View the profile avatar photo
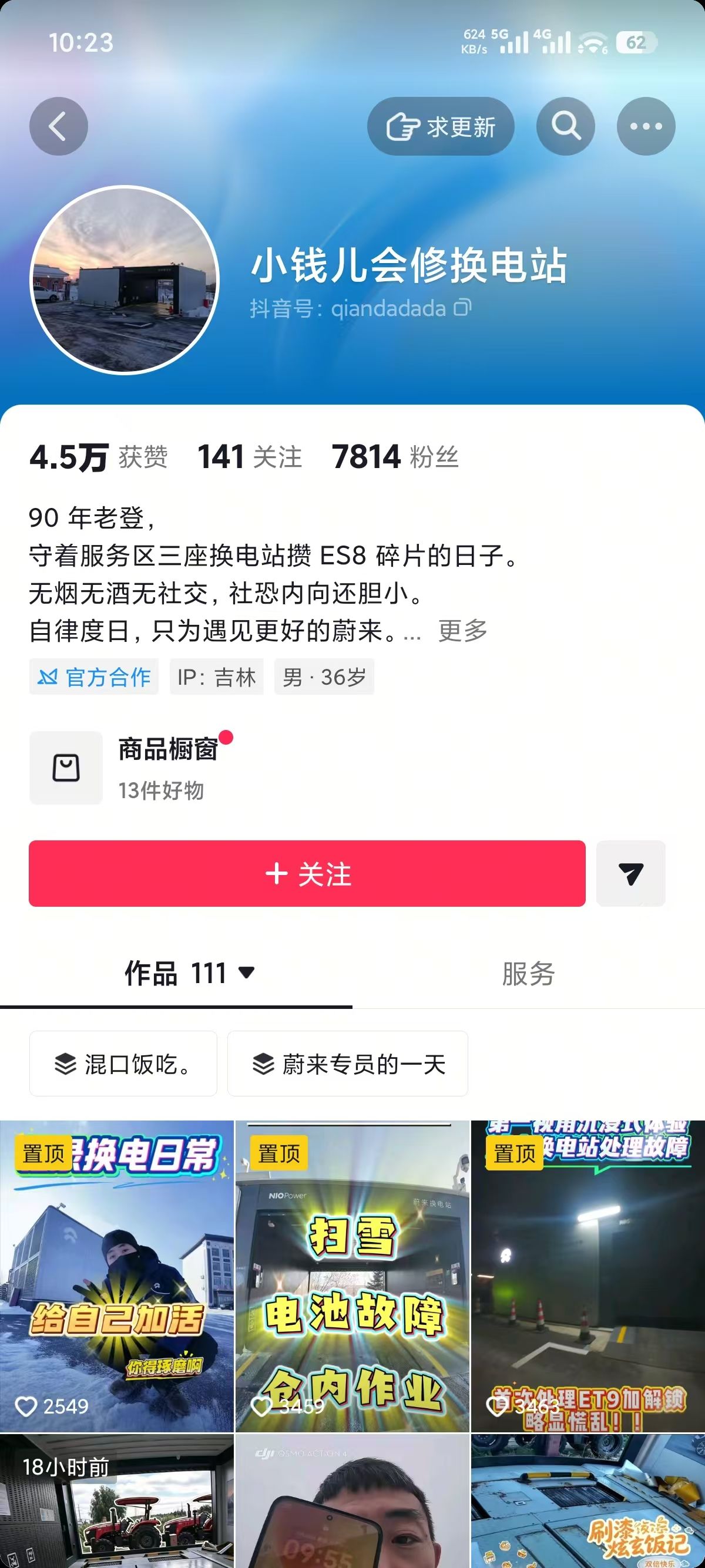This screenshot has width=705, height=1568. [x=124, y=280]
